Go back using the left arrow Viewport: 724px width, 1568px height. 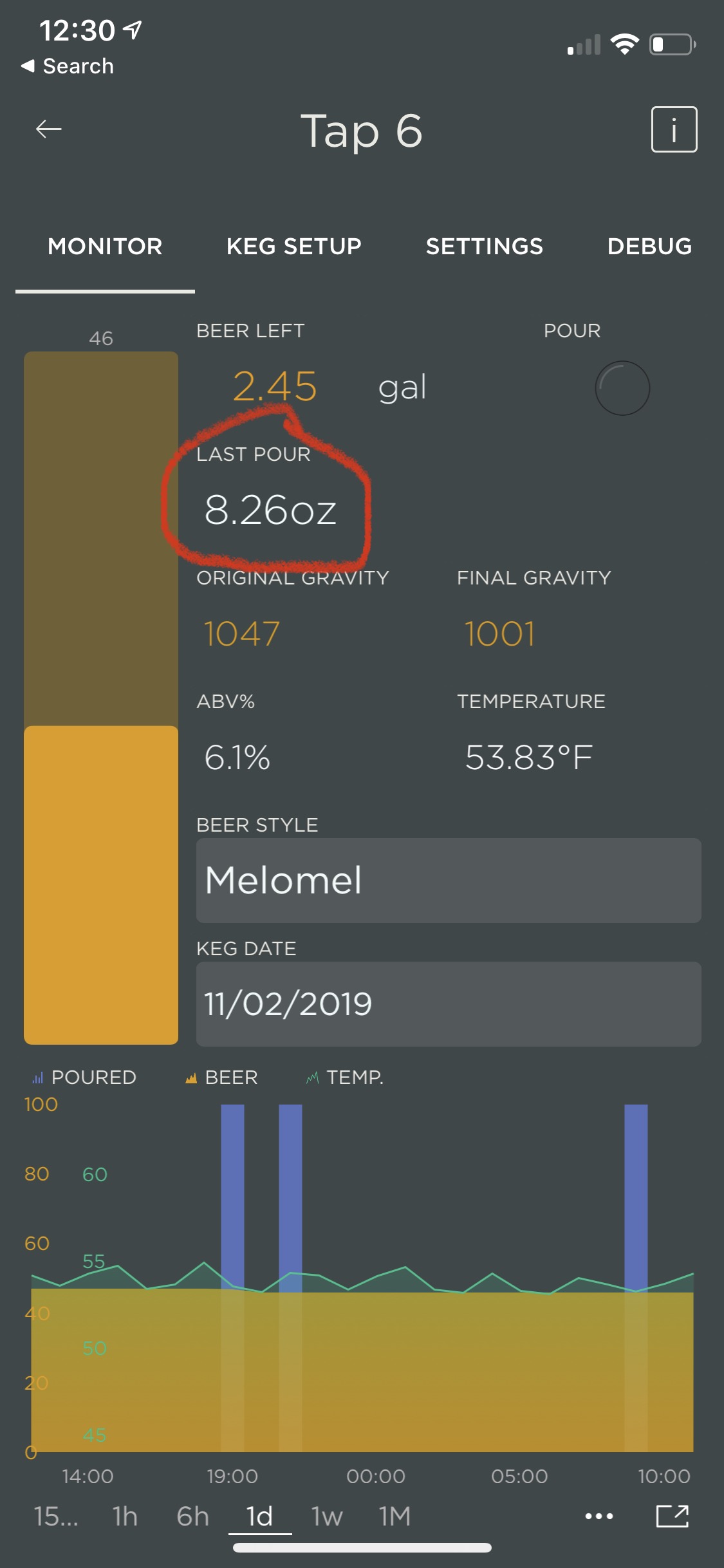(x=48, y=129)
